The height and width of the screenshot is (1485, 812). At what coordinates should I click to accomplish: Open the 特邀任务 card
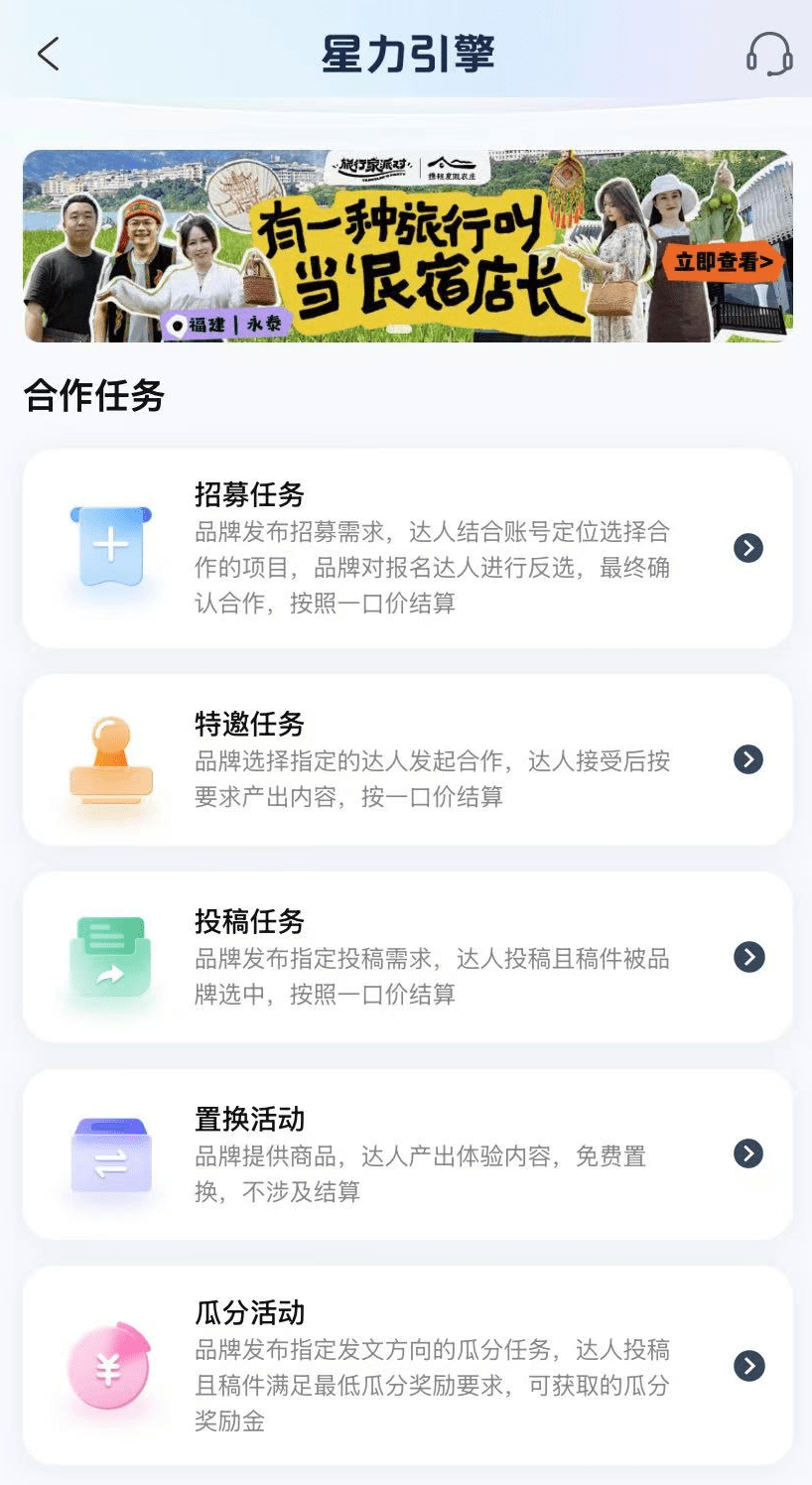point(407,760)
